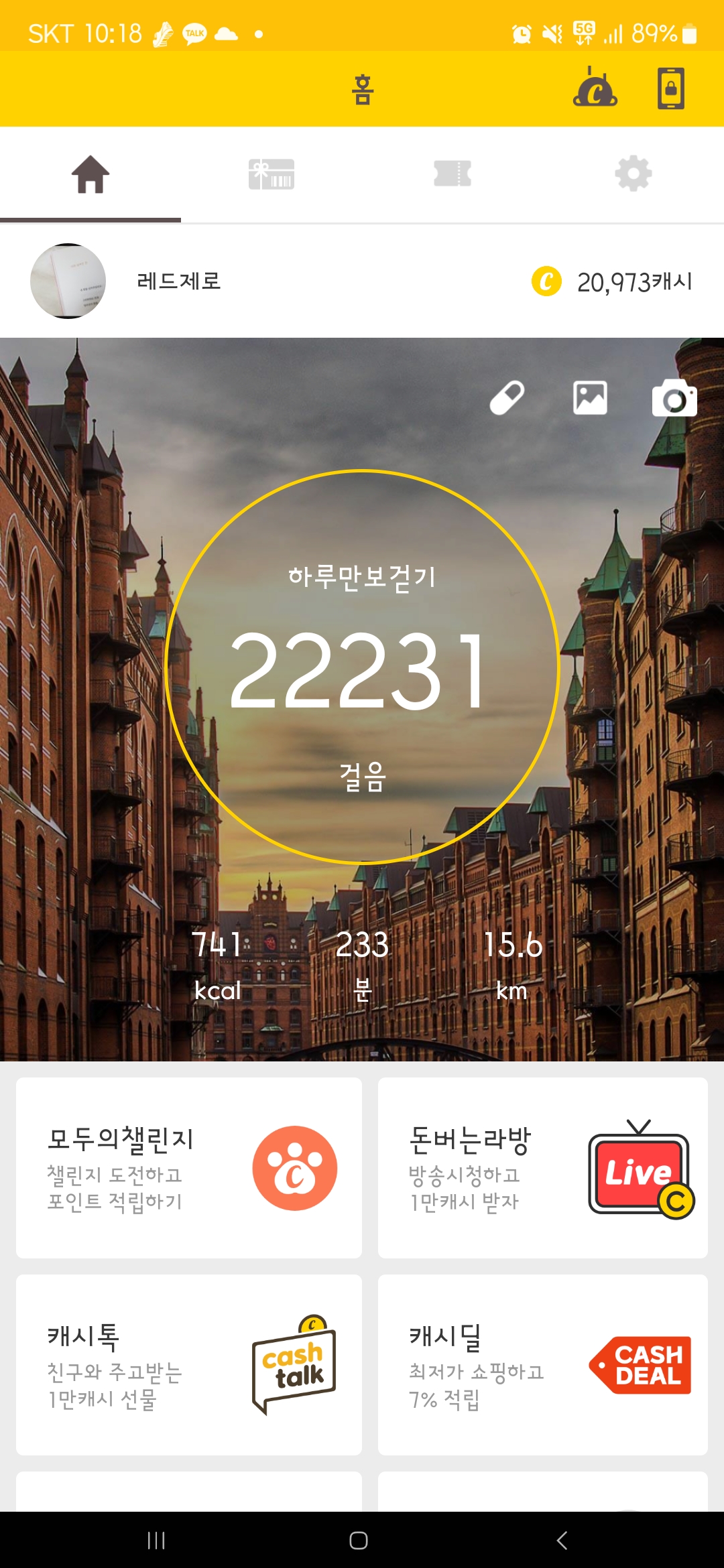Open the 레드제로 profile picture

68,281
